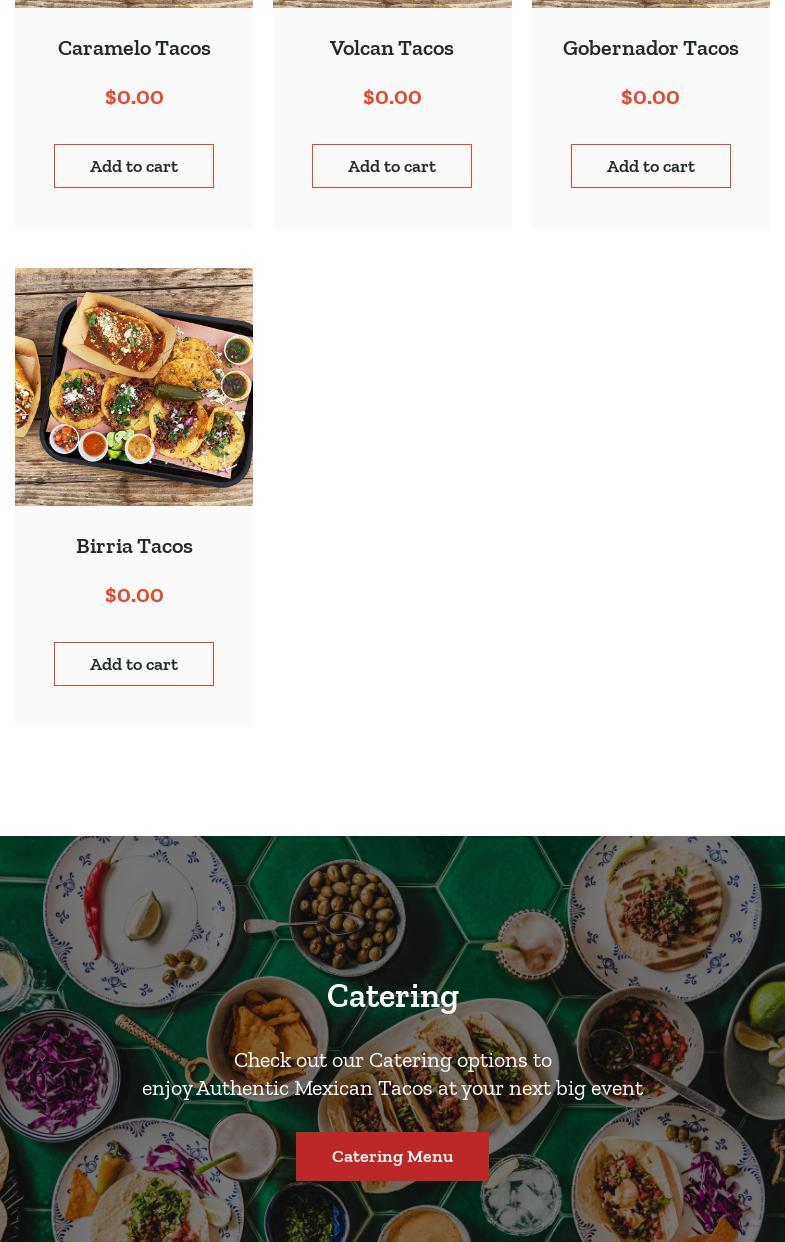The height and width of the screenshot is (1242, 785).
Task: Open the Birria Tacos product photo
Action: click(x=134, y=387)
